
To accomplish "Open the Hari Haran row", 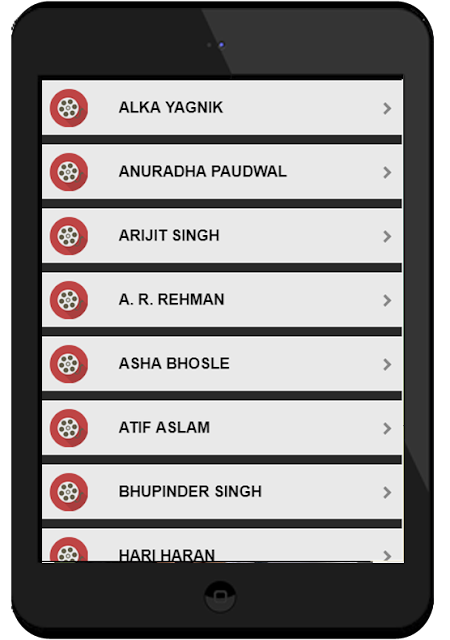I will point(222,546).
